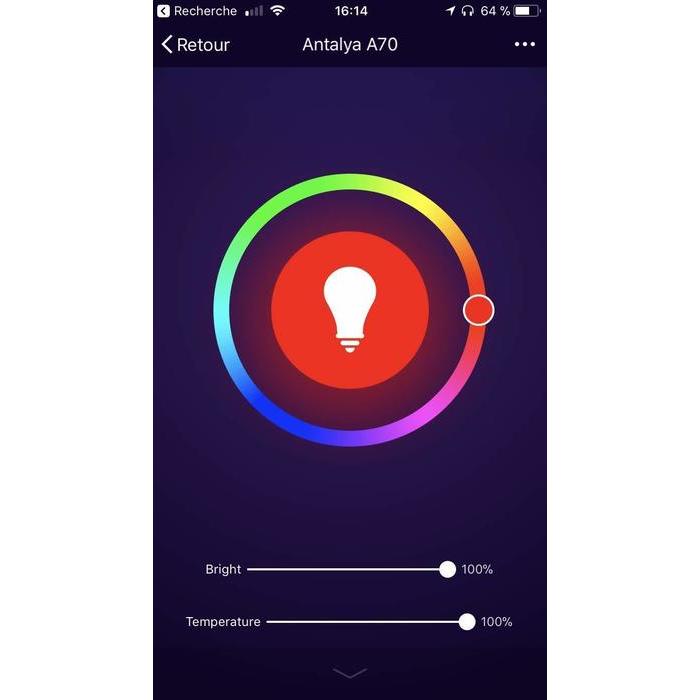Tap the Bright slider handle
700x700 pixels.
[447, 569]
